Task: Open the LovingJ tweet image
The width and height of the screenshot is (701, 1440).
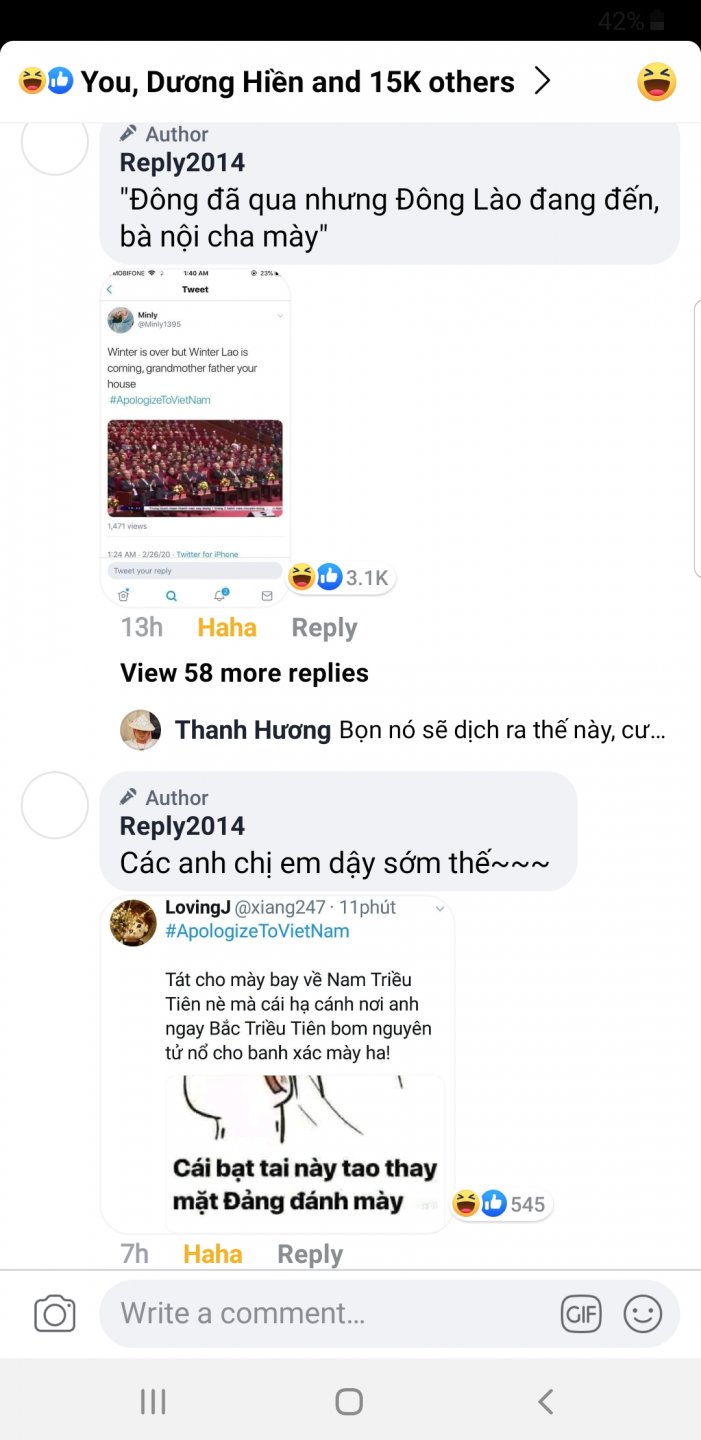Action: (x=280, y=1063)
